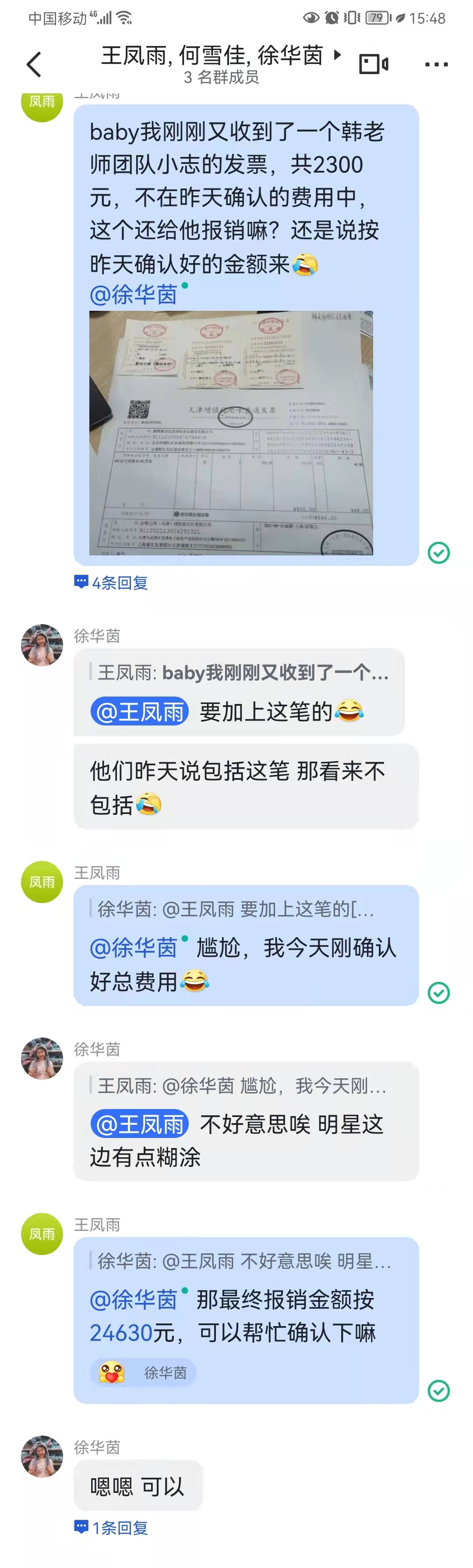Start a video call with the group
Viewport: 473px width, 1568px height.
tap(373, 64)
